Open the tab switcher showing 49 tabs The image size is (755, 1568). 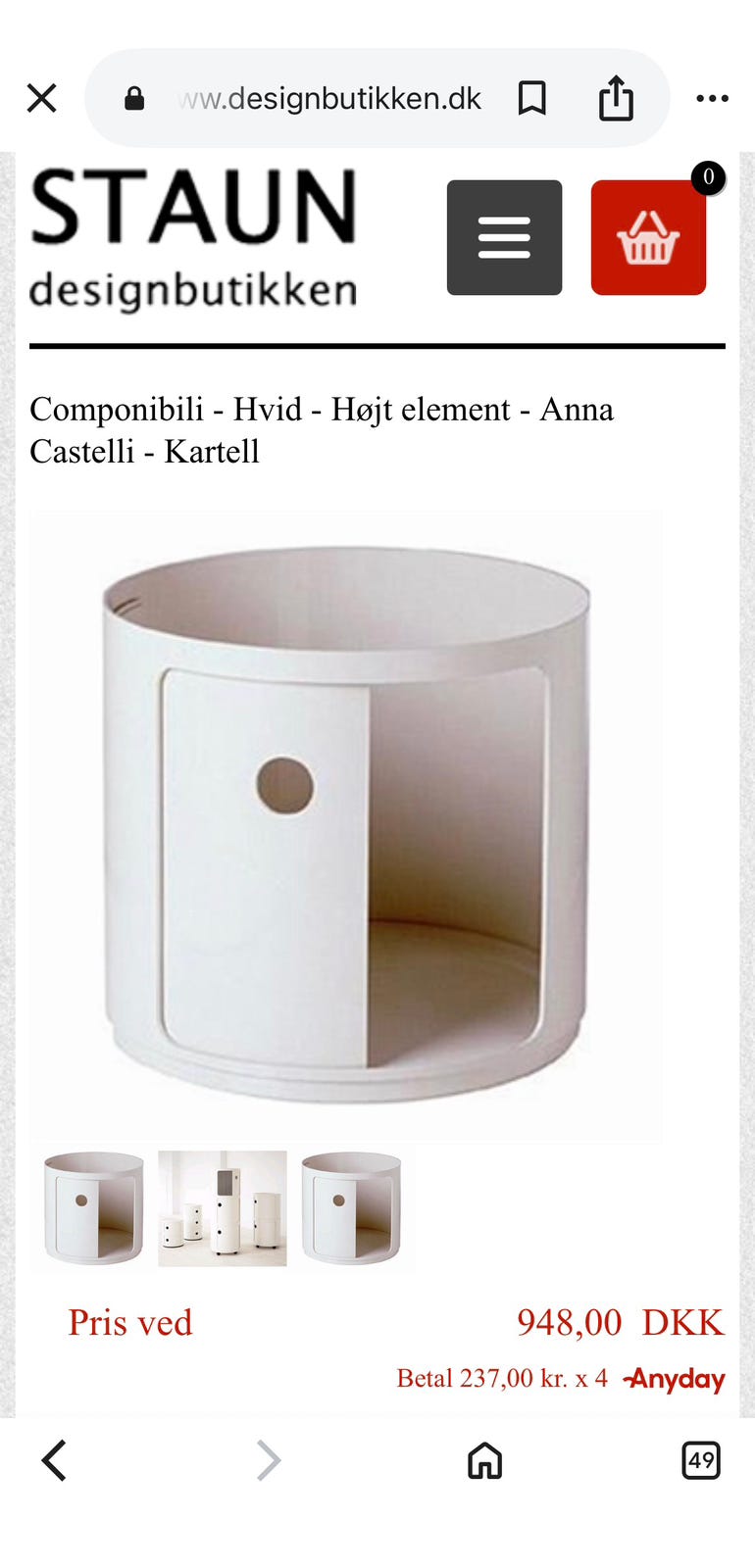click(701, 1461)
